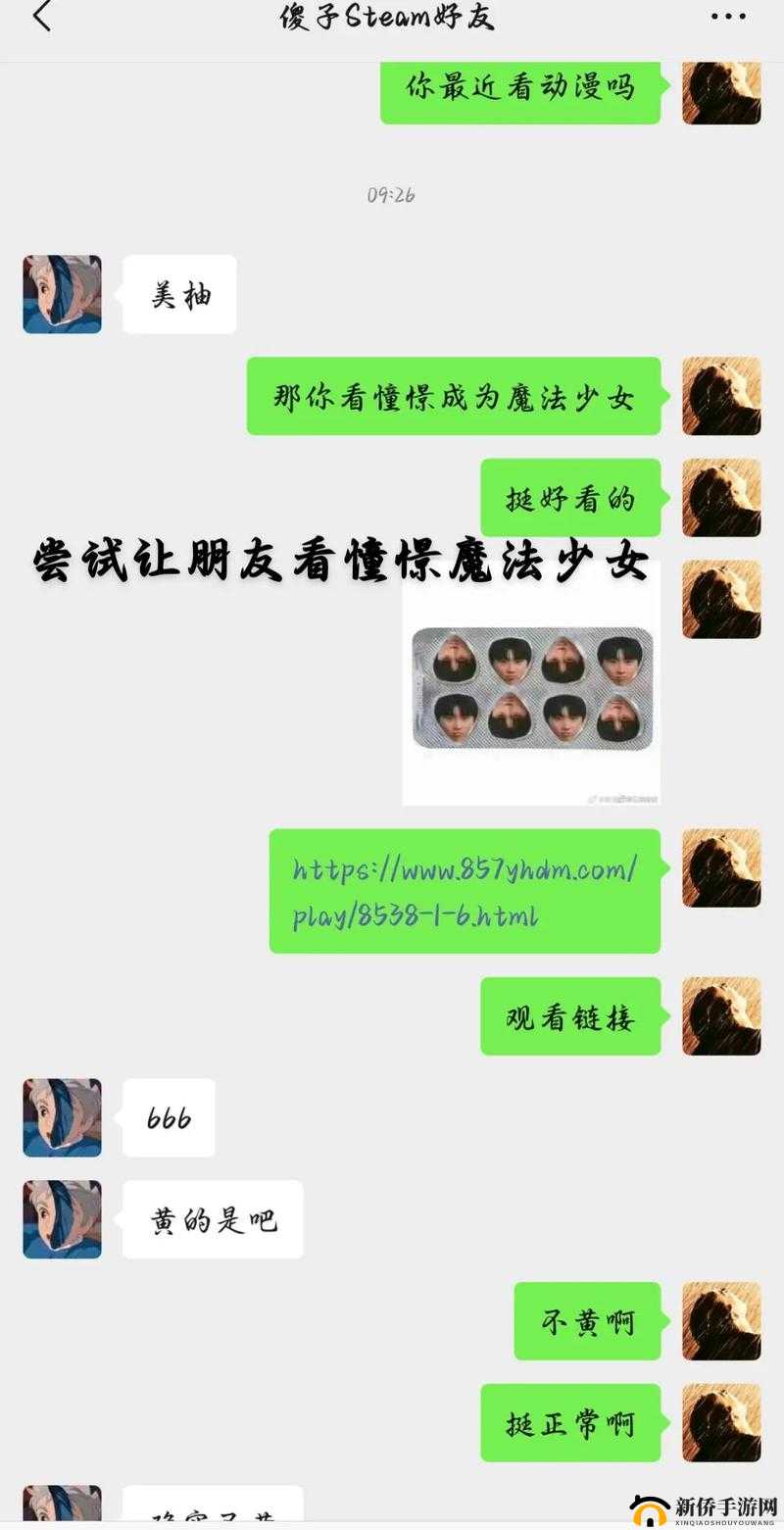Tap the friend's avatar next to 美柚 message
This screenshot has height=1530, width=784.
(61, 294)
